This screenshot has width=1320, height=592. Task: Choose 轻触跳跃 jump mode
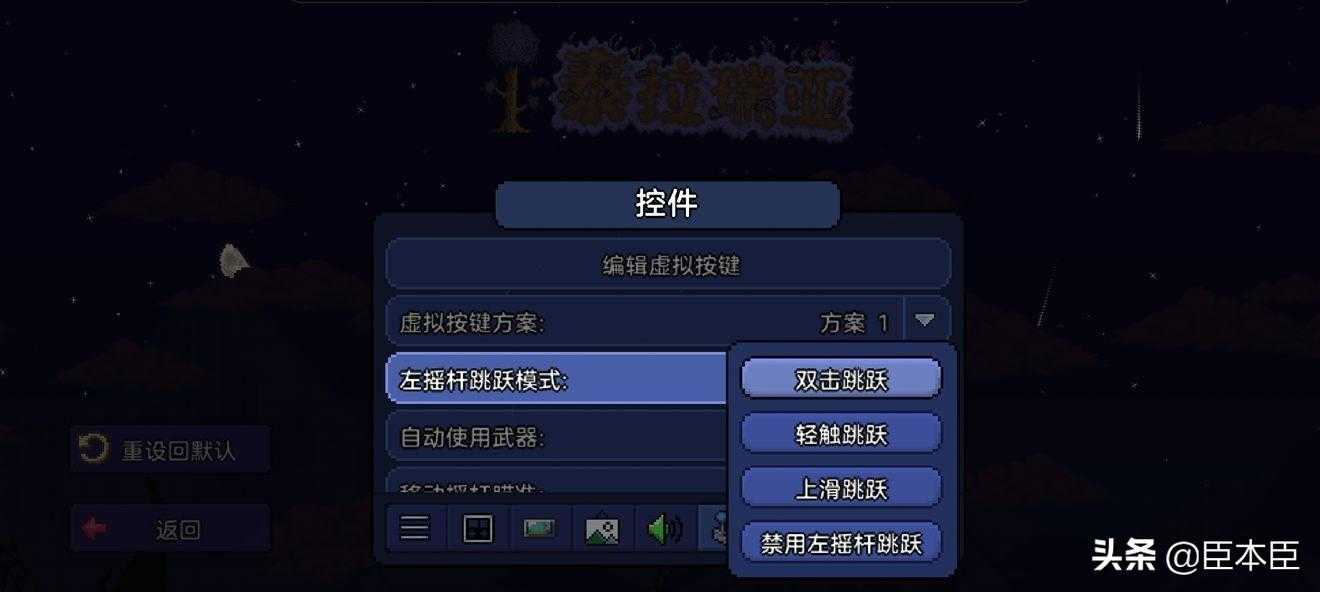tap(841, 434)
